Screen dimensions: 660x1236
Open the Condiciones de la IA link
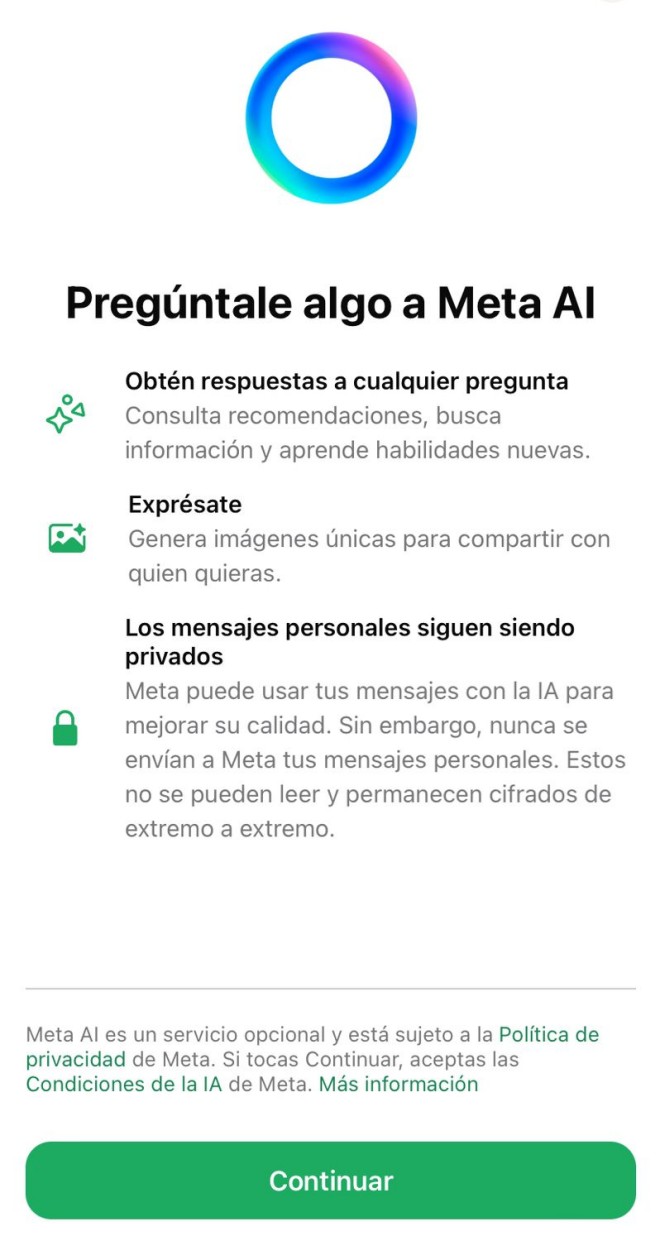pos(124,1084)
